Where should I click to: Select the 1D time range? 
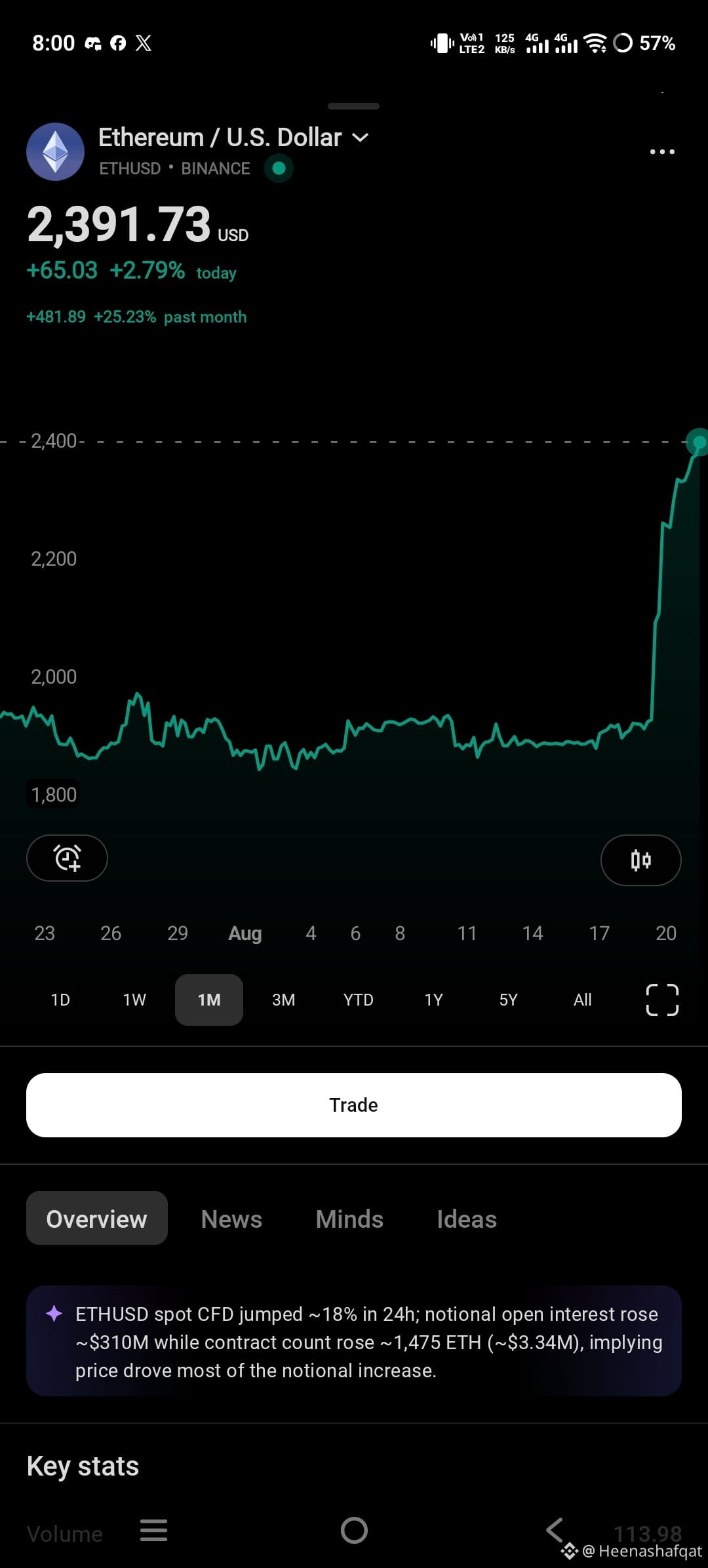(60, 1000)
